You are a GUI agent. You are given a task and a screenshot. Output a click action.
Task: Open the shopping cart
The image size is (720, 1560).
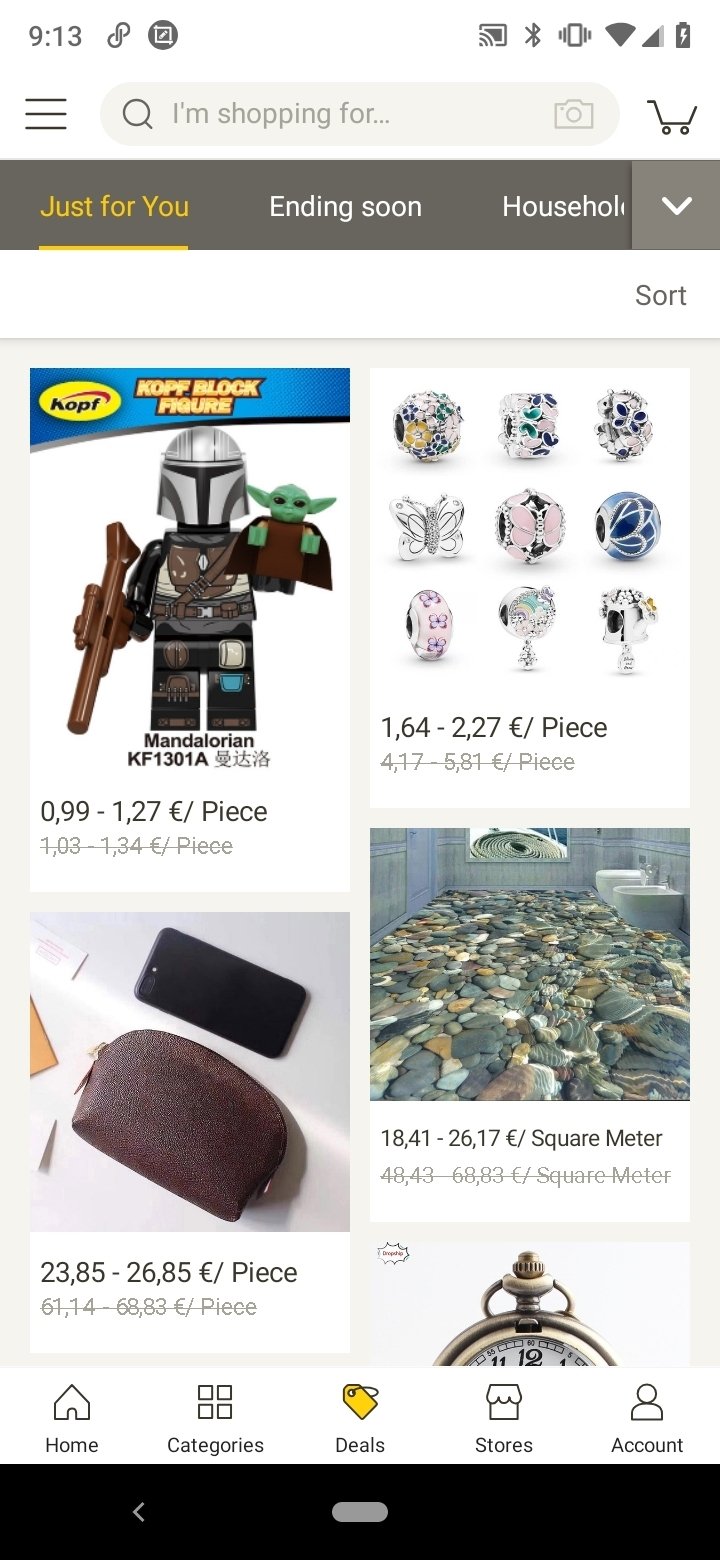point(672,116)
